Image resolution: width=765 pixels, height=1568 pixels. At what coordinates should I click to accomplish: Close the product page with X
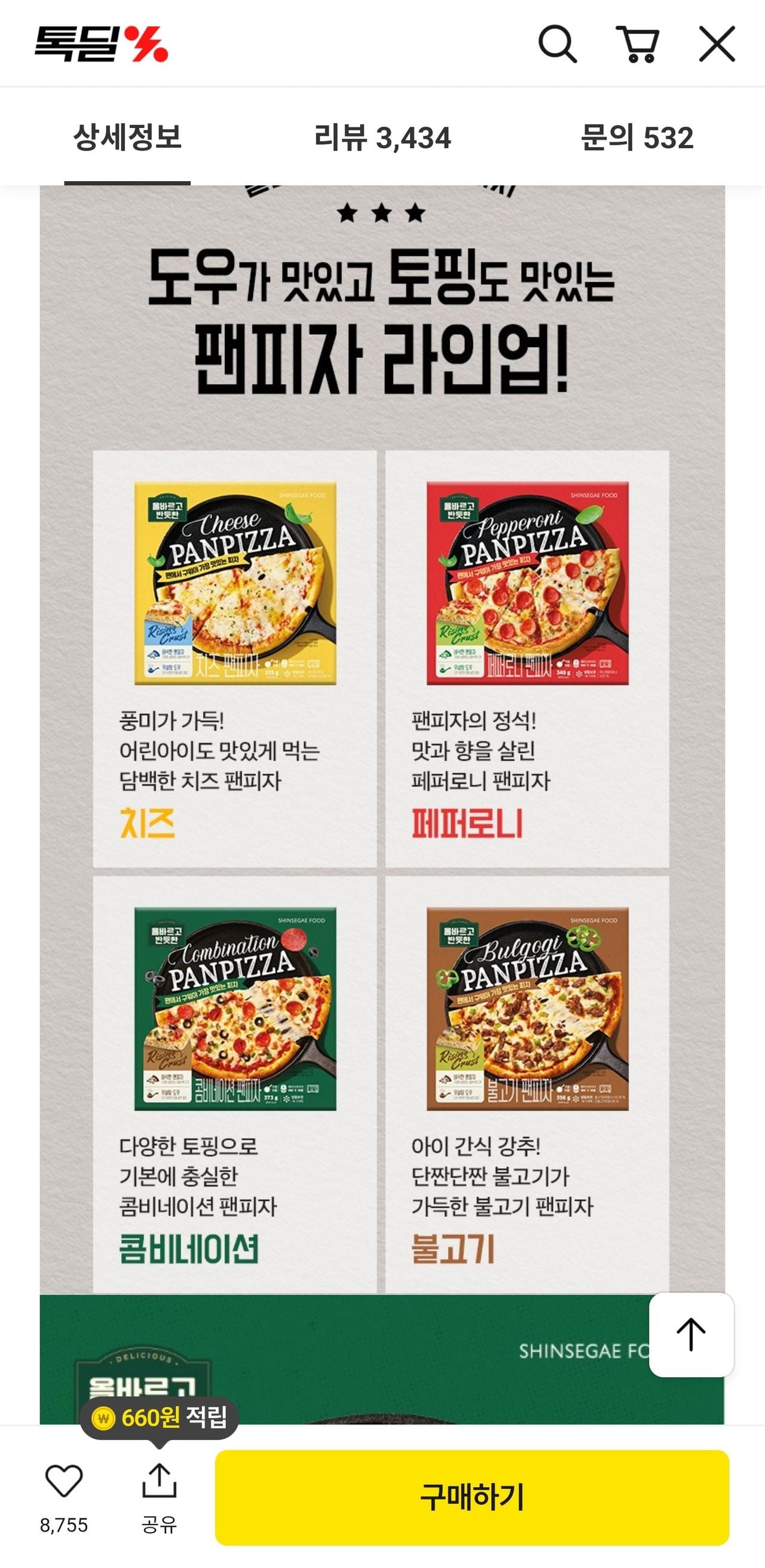(717, 44)
